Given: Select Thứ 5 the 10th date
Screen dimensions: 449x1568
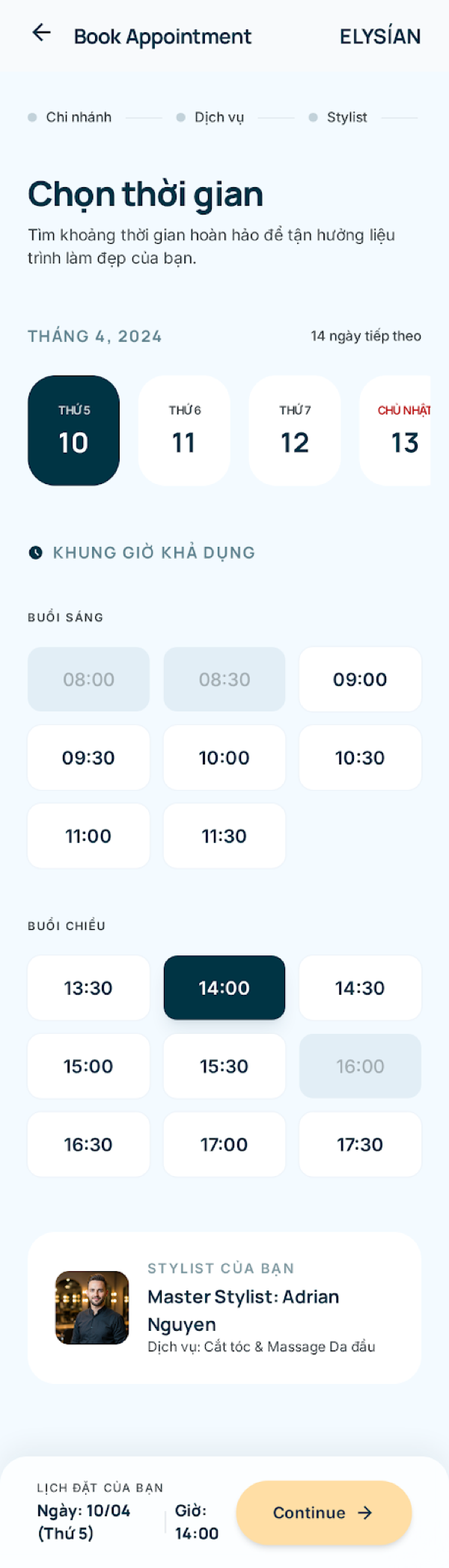Looking at the screenshot, I should 73,430.
